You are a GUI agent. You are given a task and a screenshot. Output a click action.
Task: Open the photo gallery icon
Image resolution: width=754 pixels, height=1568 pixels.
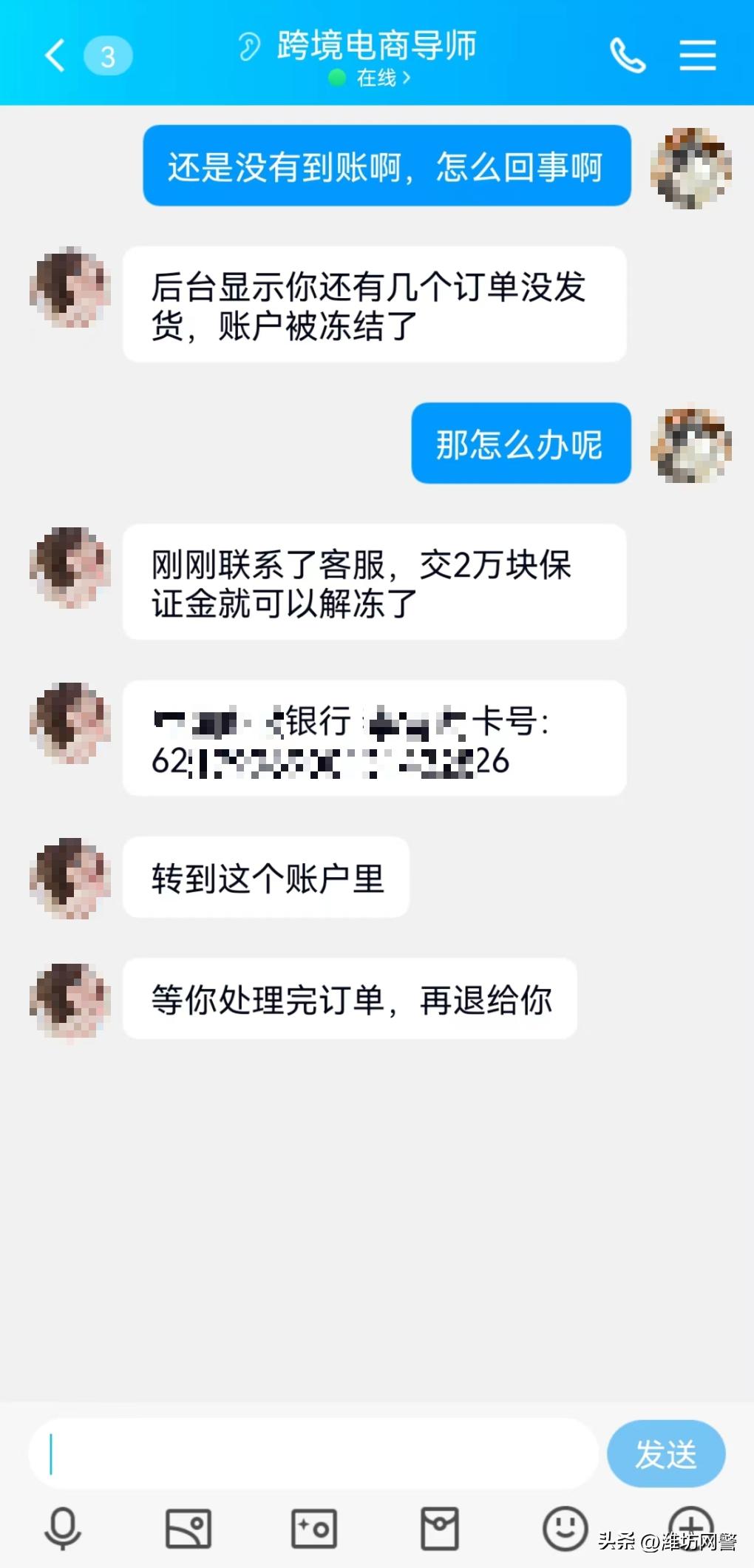pos(188,1527)
